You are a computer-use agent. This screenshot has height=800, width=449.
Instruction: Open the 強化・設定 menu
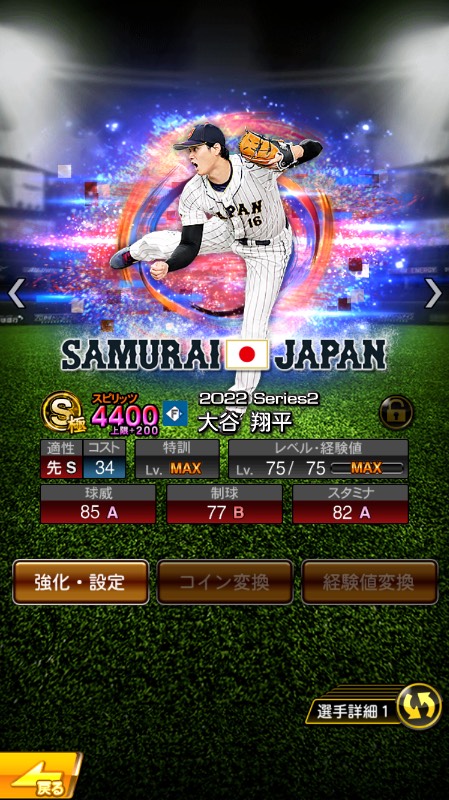point(81,582)
